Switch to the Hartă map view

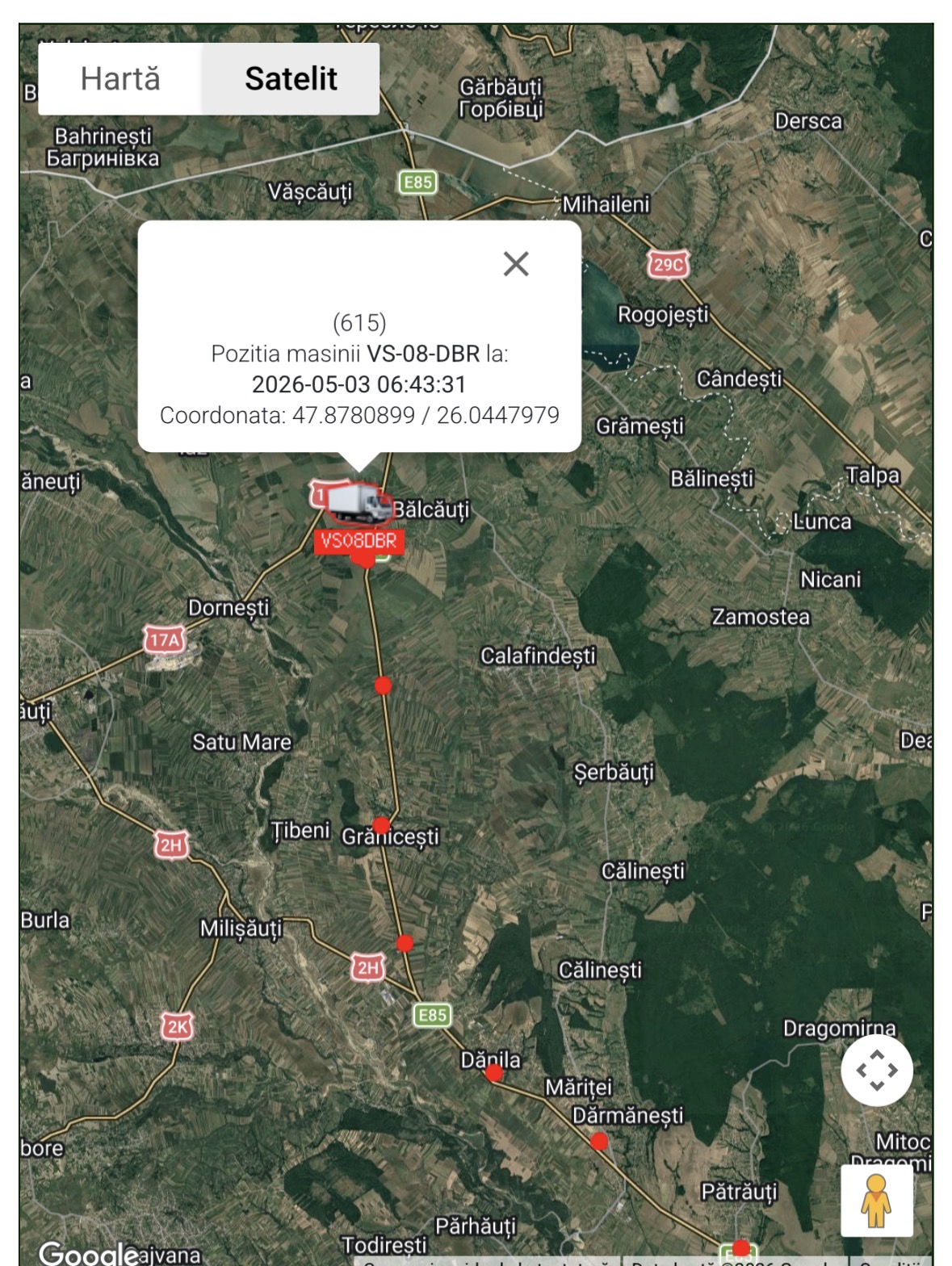coord(120,78)
